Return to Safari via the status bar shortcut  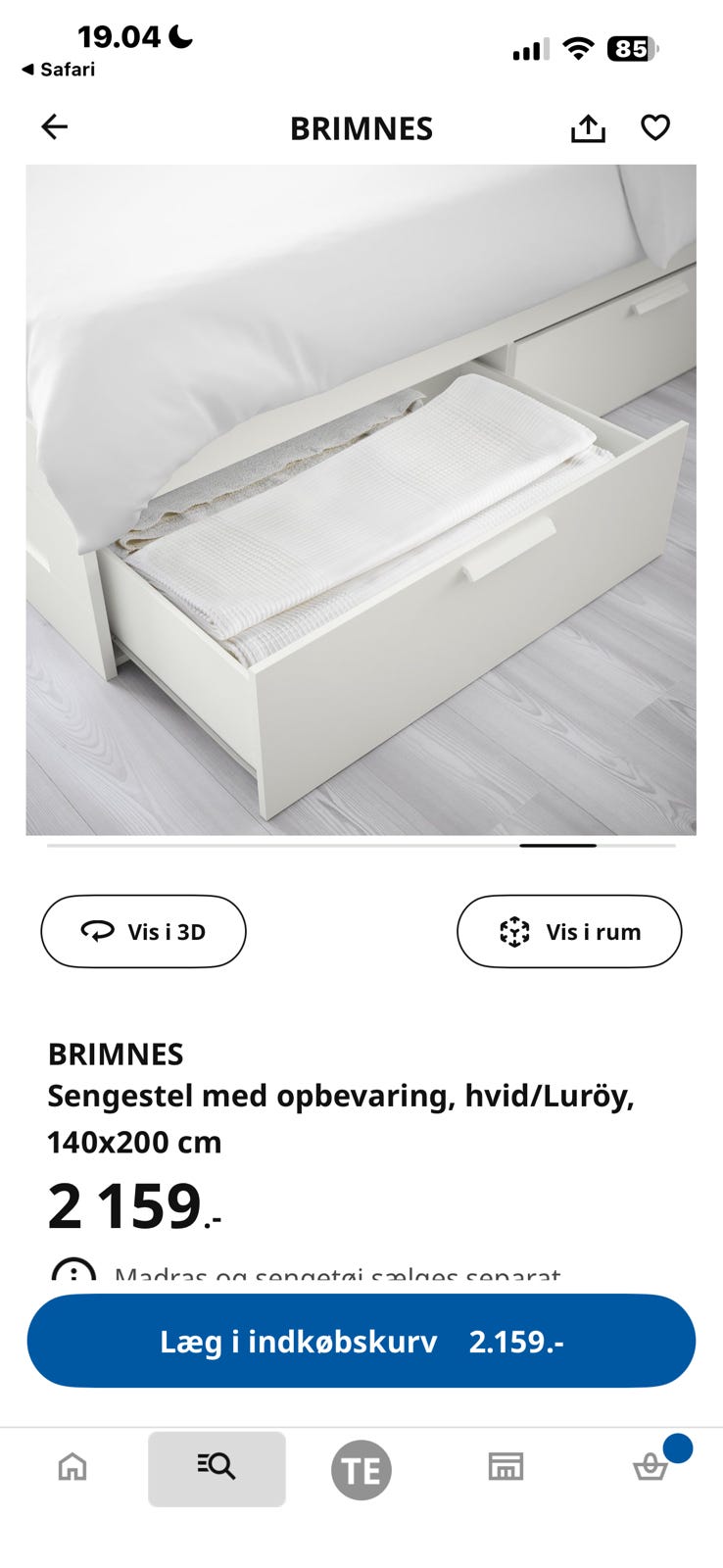pos(59,69)
